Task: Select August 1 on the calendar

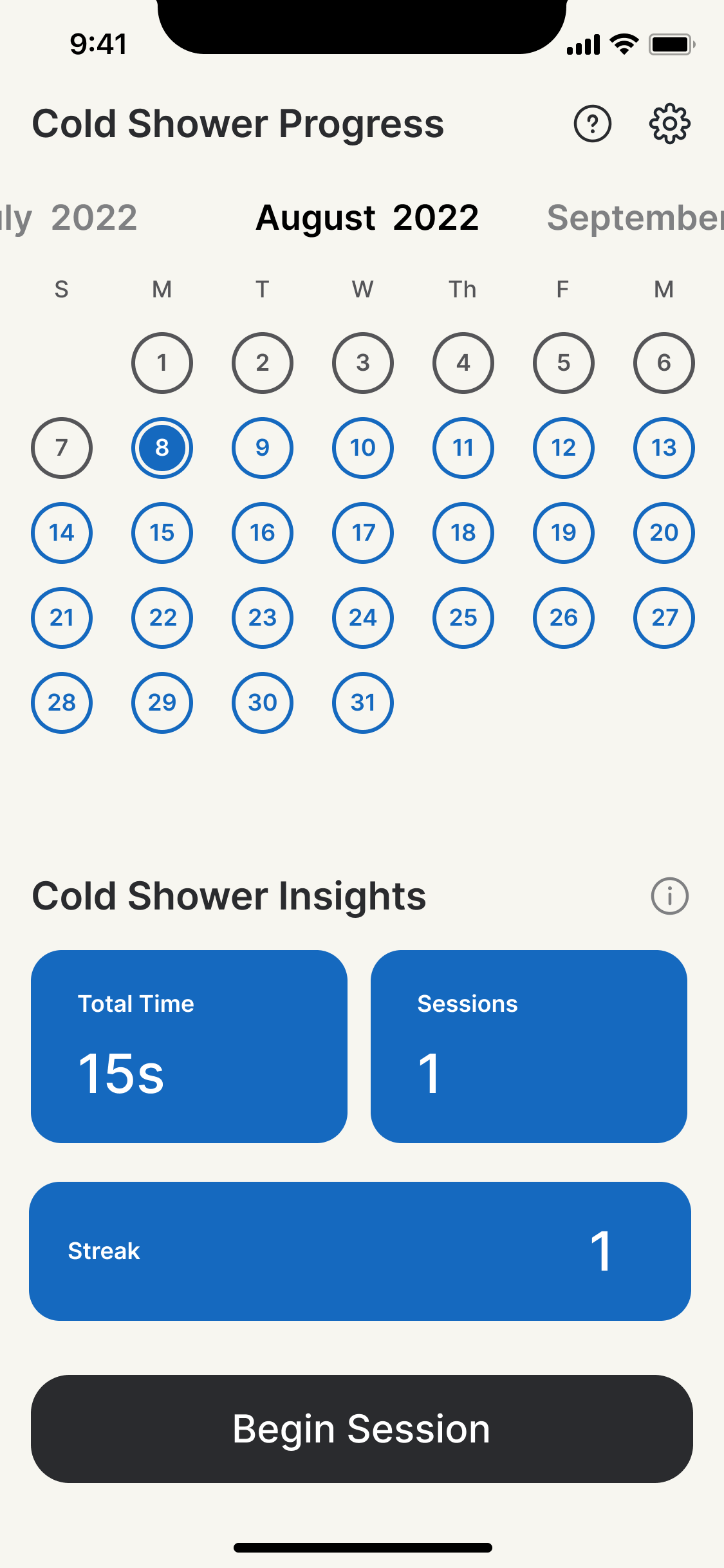Action: click(x=162, y=363)
